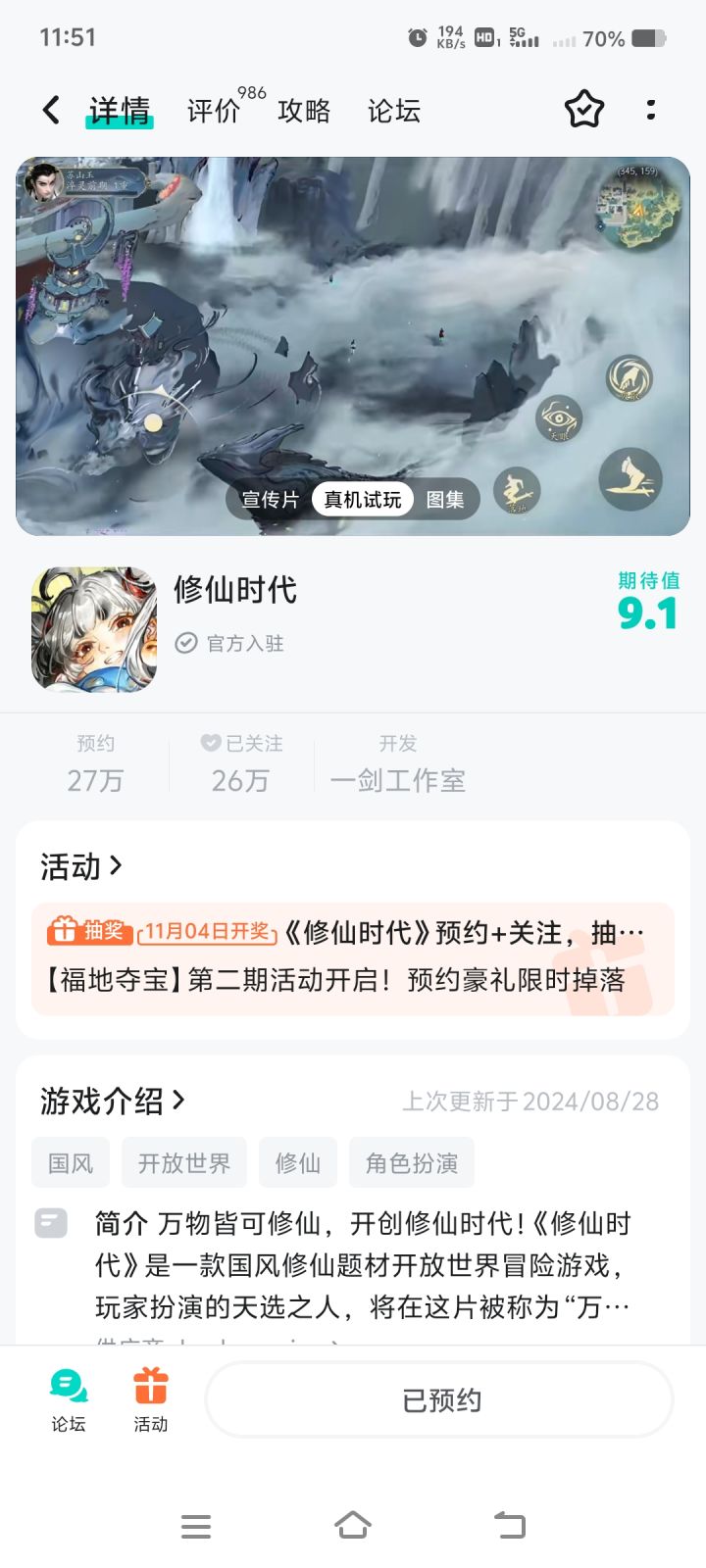Screen dimensions: 706x1568
Task: Tap the back arrow at top left
Action: tap(49, 110)
